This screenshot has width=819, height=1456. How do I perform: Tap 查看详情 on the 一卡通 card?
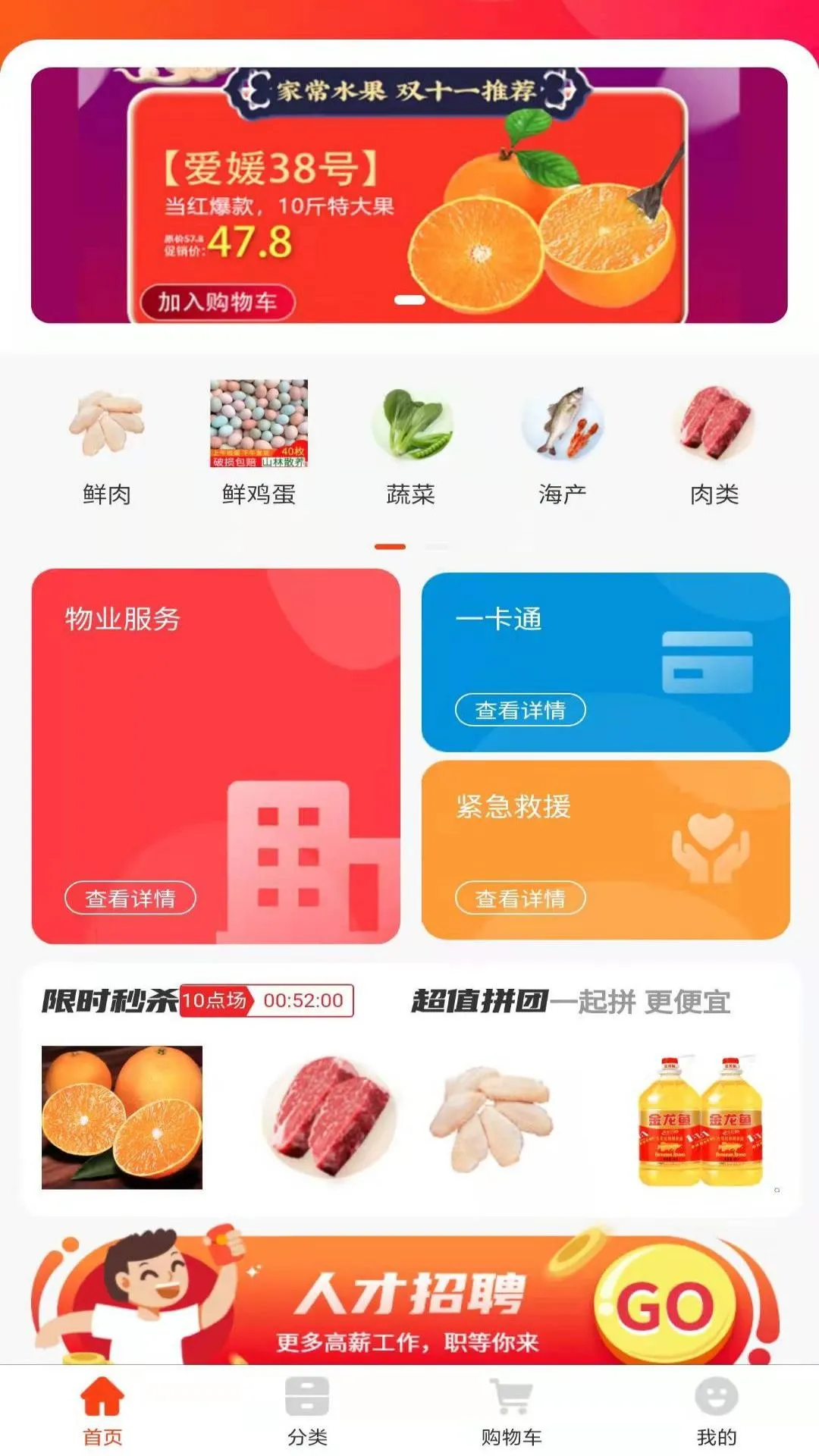click(520, 710)
